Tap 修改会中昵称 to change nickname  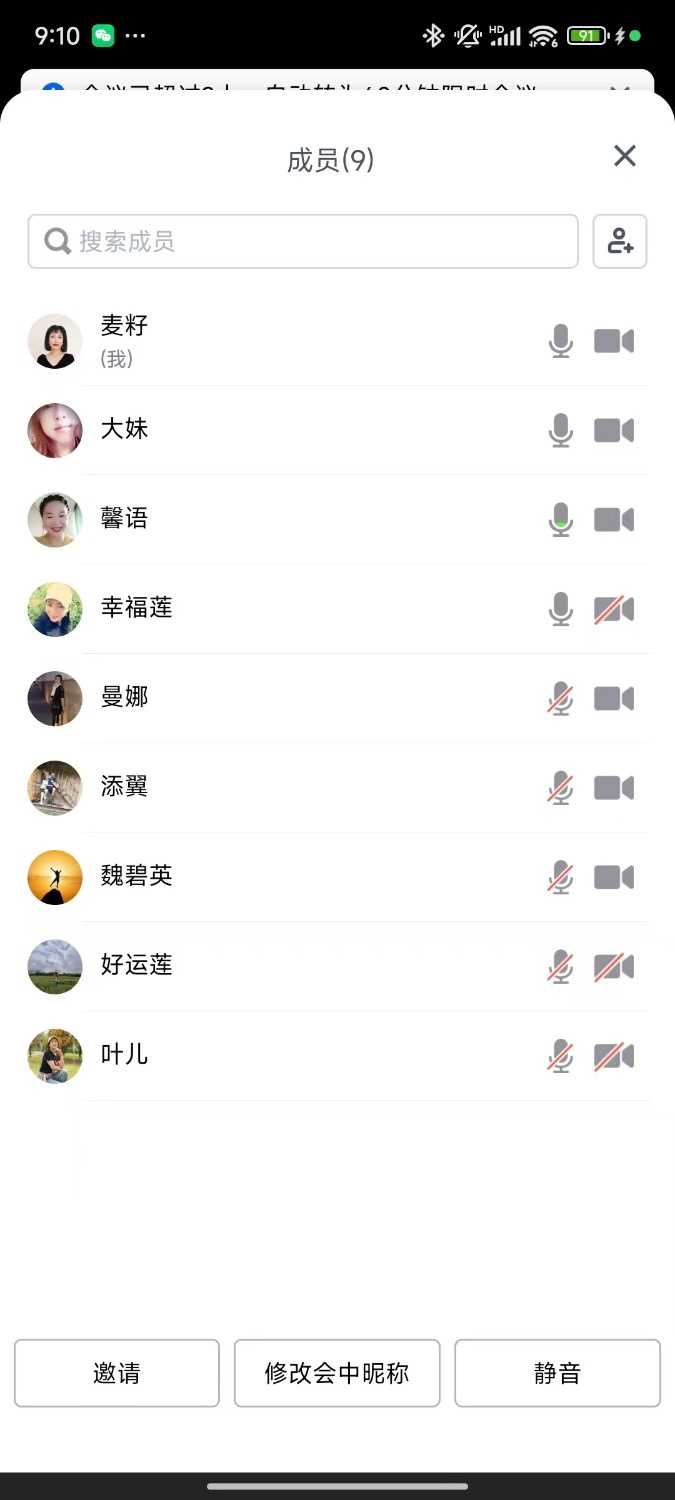click(x=337, y=1373)
